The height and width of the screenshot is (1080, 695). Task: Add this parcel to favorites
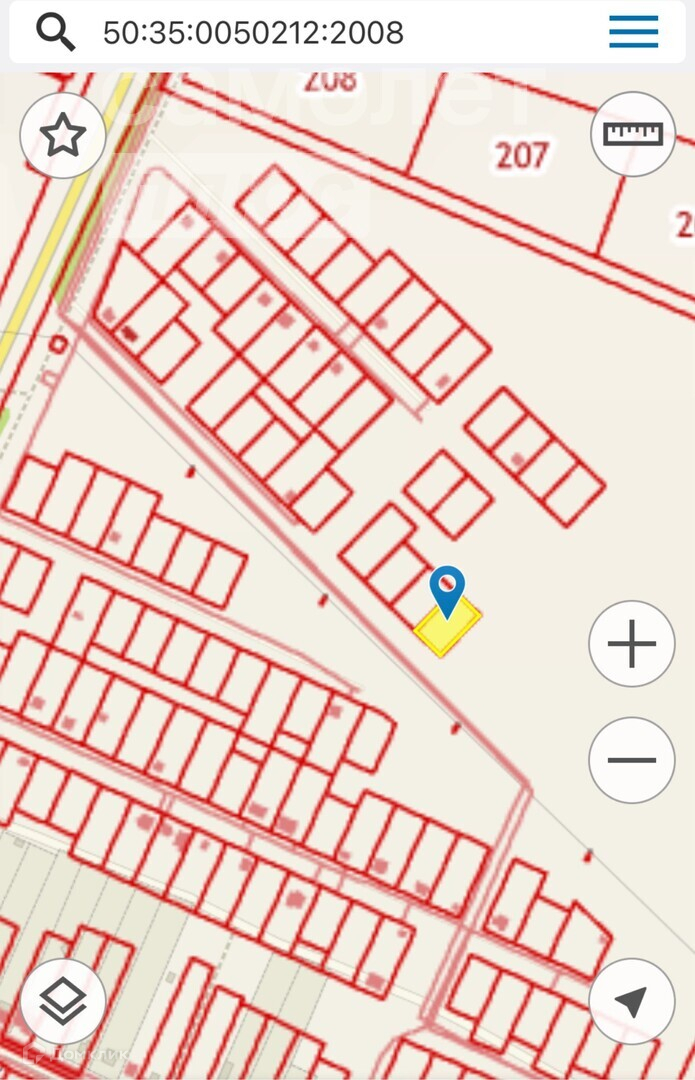click(63, 135)
